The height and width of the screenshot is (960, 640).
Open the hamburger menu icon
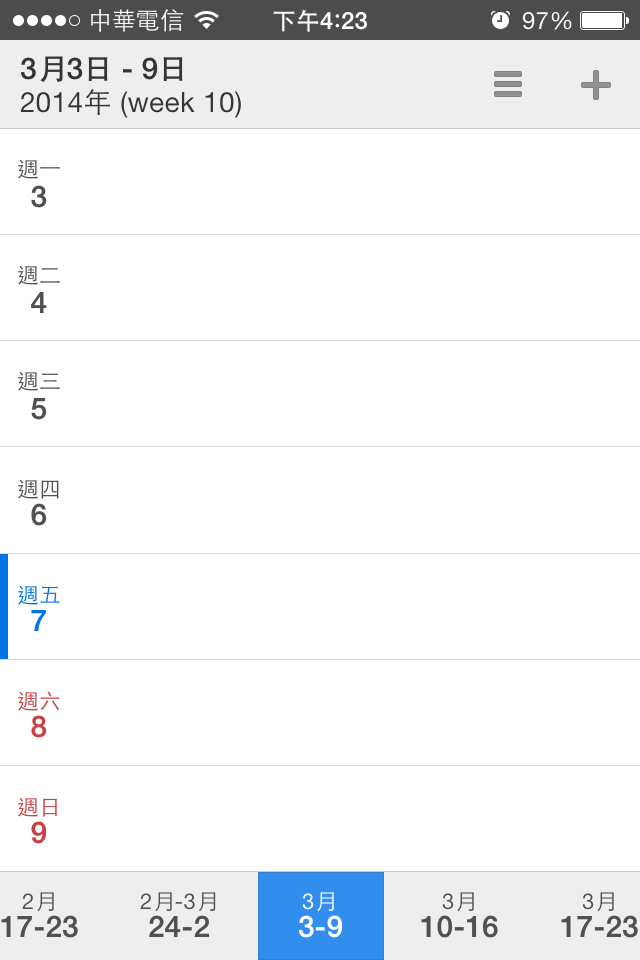click(508, 85)
